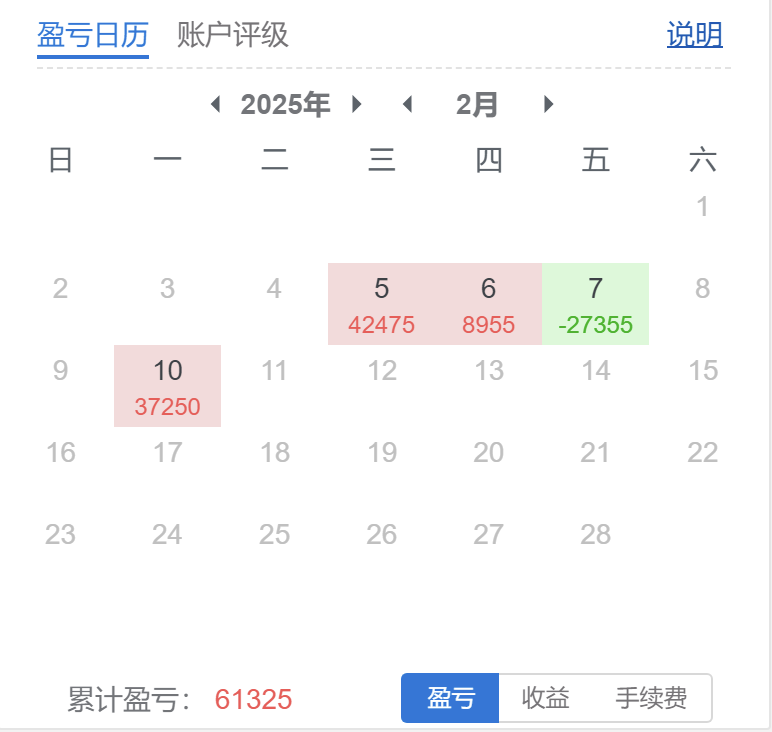Select February 10 with 37250 profit
This screenshot has width=772, height=732.
167,386
